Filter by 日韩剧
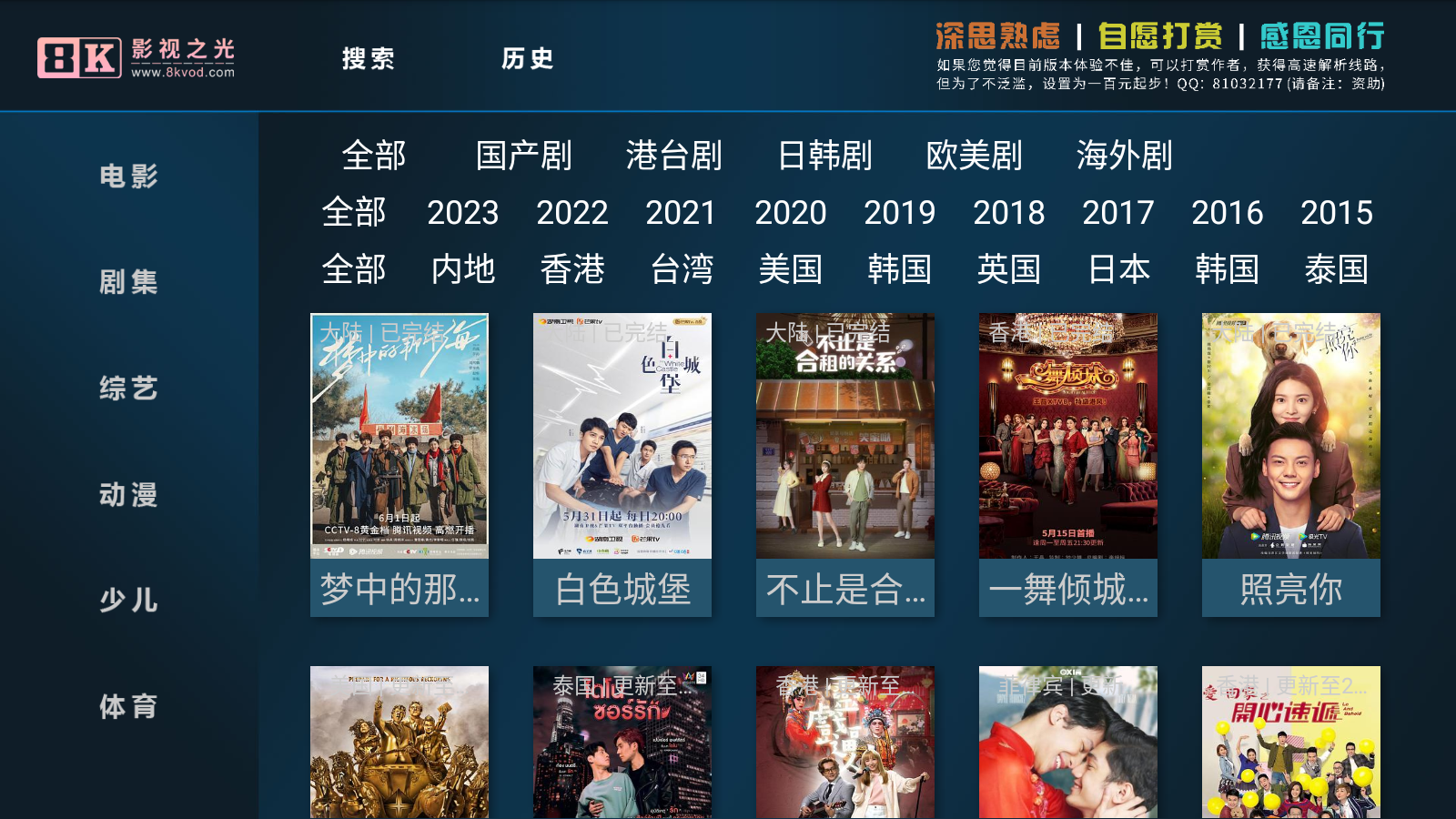The image size is (1456, 819). tap(824, 156)
